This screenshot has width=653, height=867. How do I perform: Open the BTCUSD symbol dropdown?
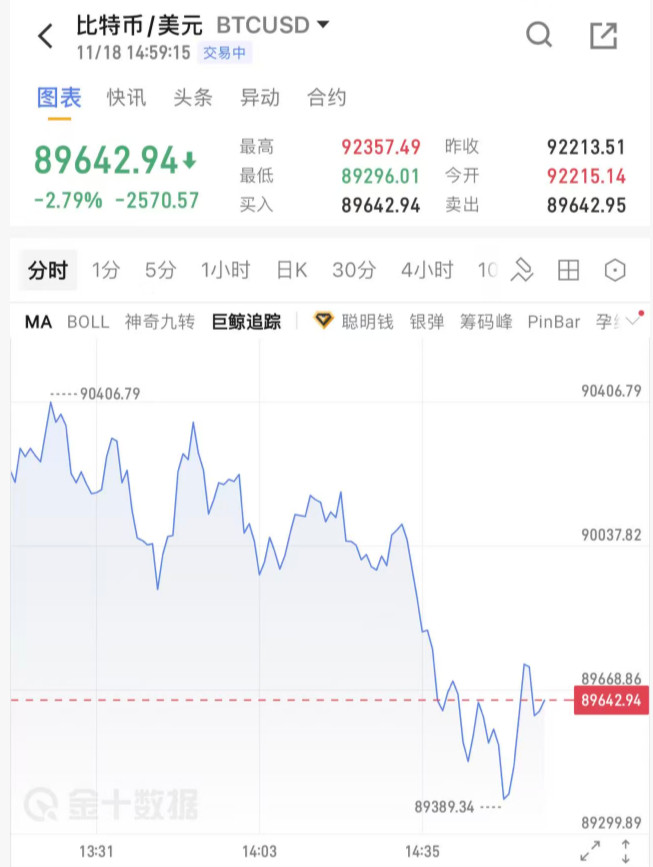click(273, 25)
